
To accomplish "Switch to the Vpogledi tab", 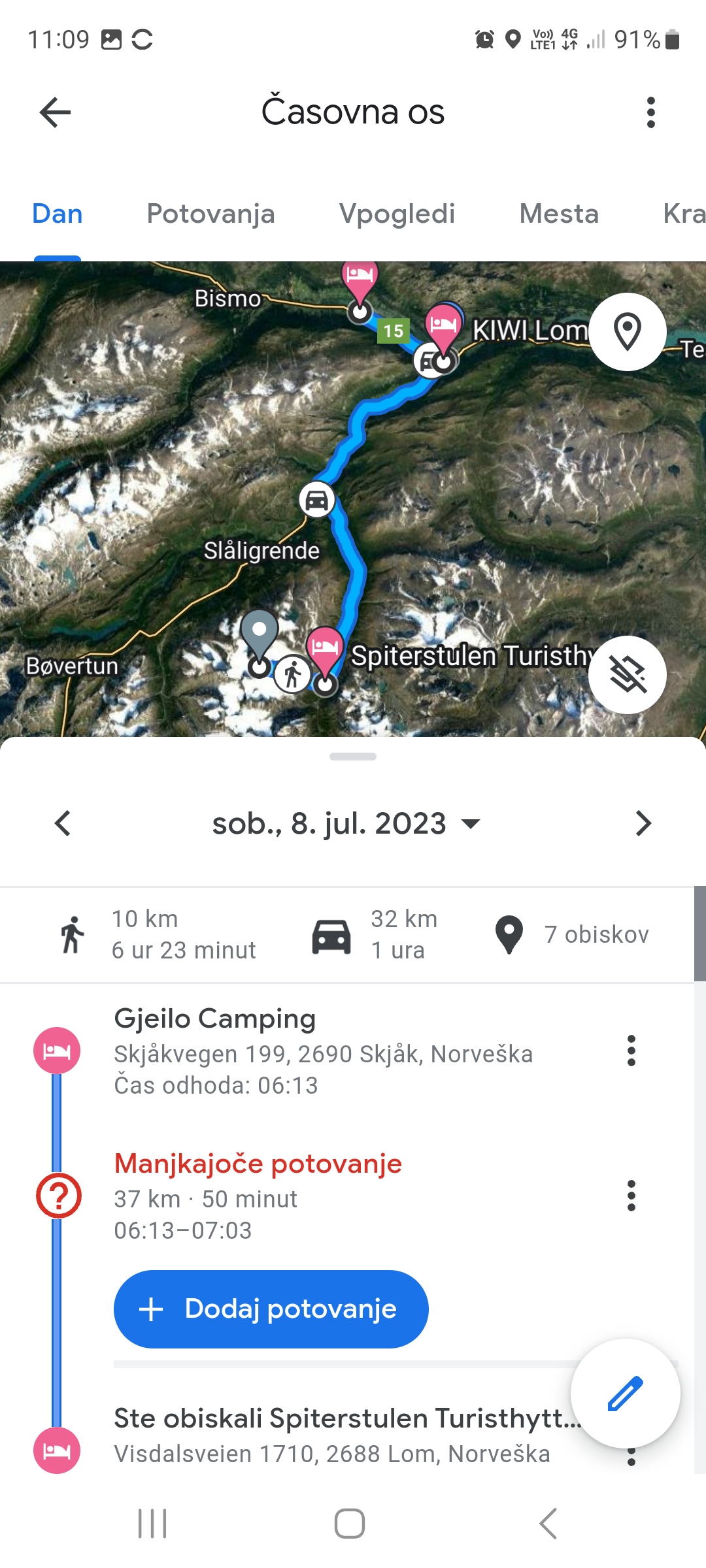I will (x=397, y=214).
